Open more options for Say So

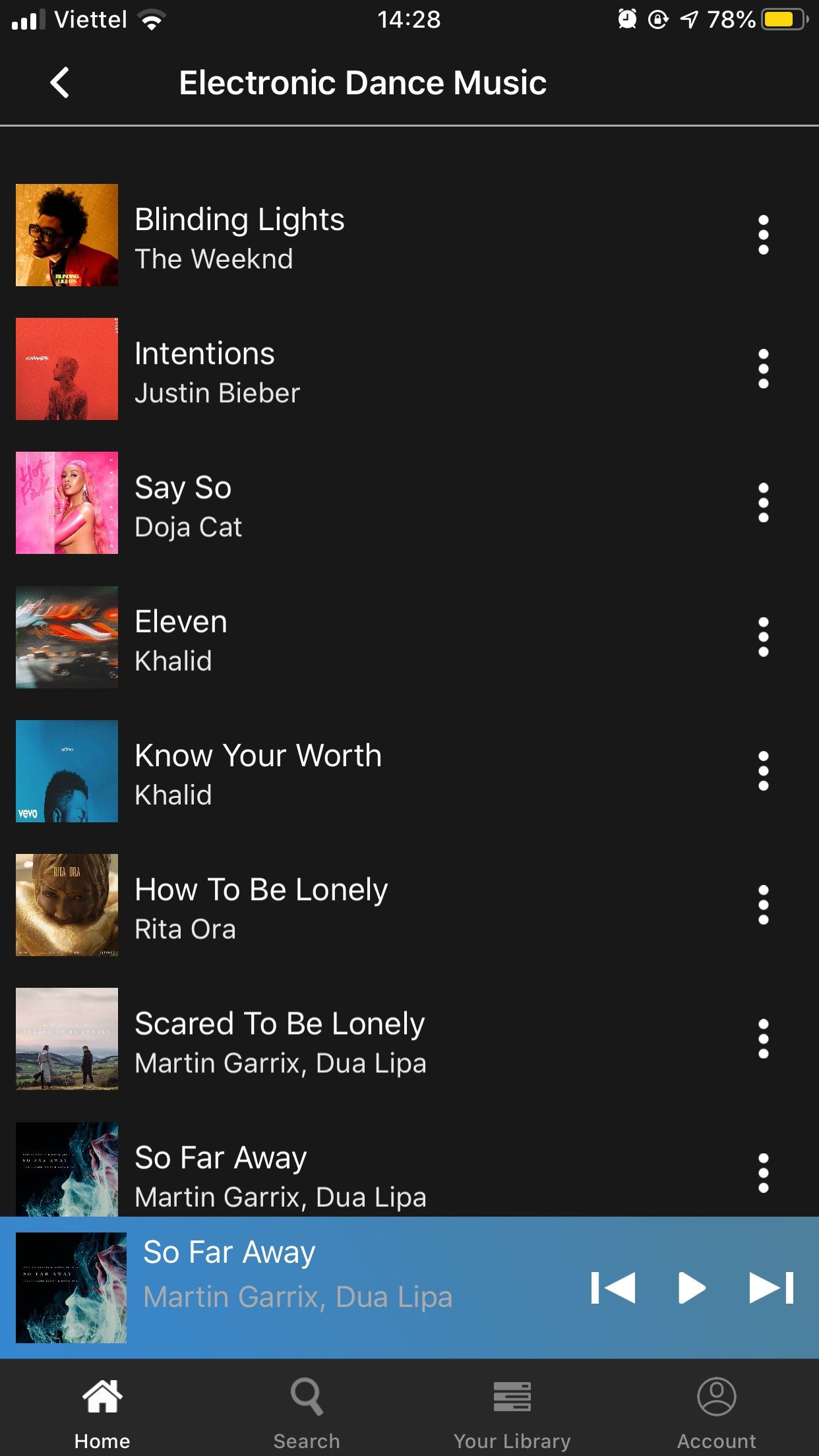coord(763,503)
